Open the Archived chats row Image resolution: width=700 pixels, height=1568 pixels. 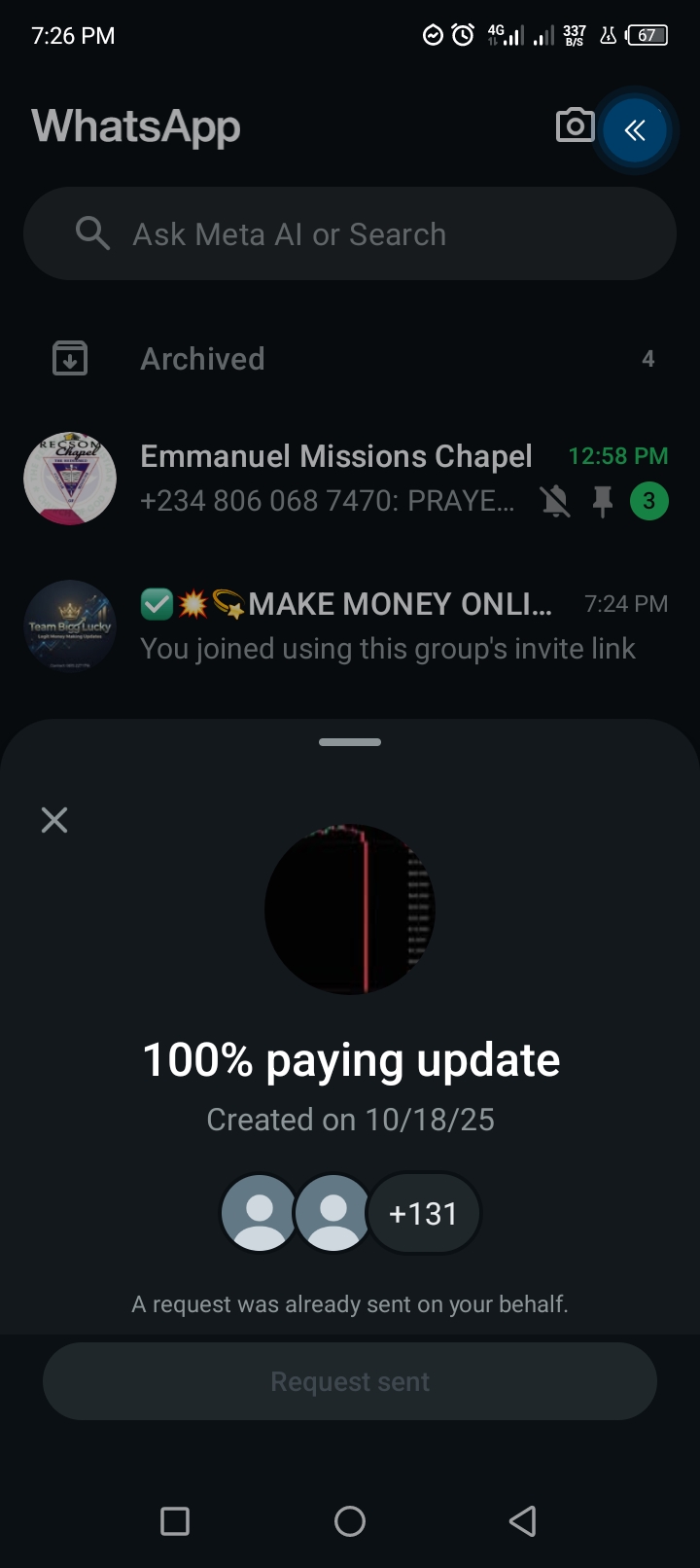click(x=350, y=359)
